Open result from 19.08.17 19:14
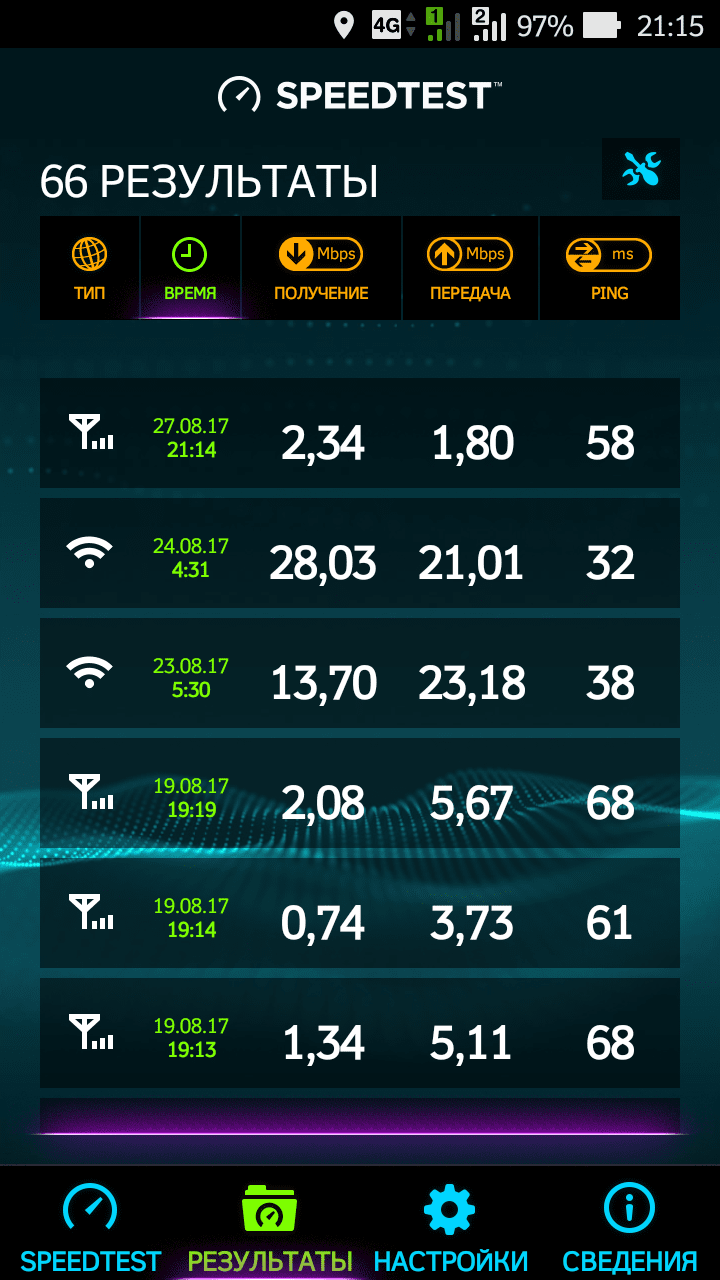The width and height of the screenshot is (720, 1280). point(360,913)
